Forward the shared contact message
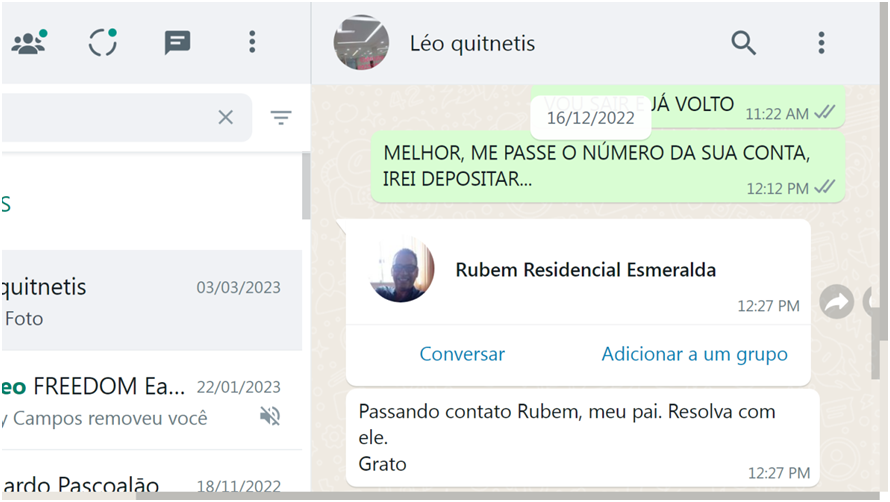The height and width of the screenshot is (502, 890). click(x=836, y=301)
